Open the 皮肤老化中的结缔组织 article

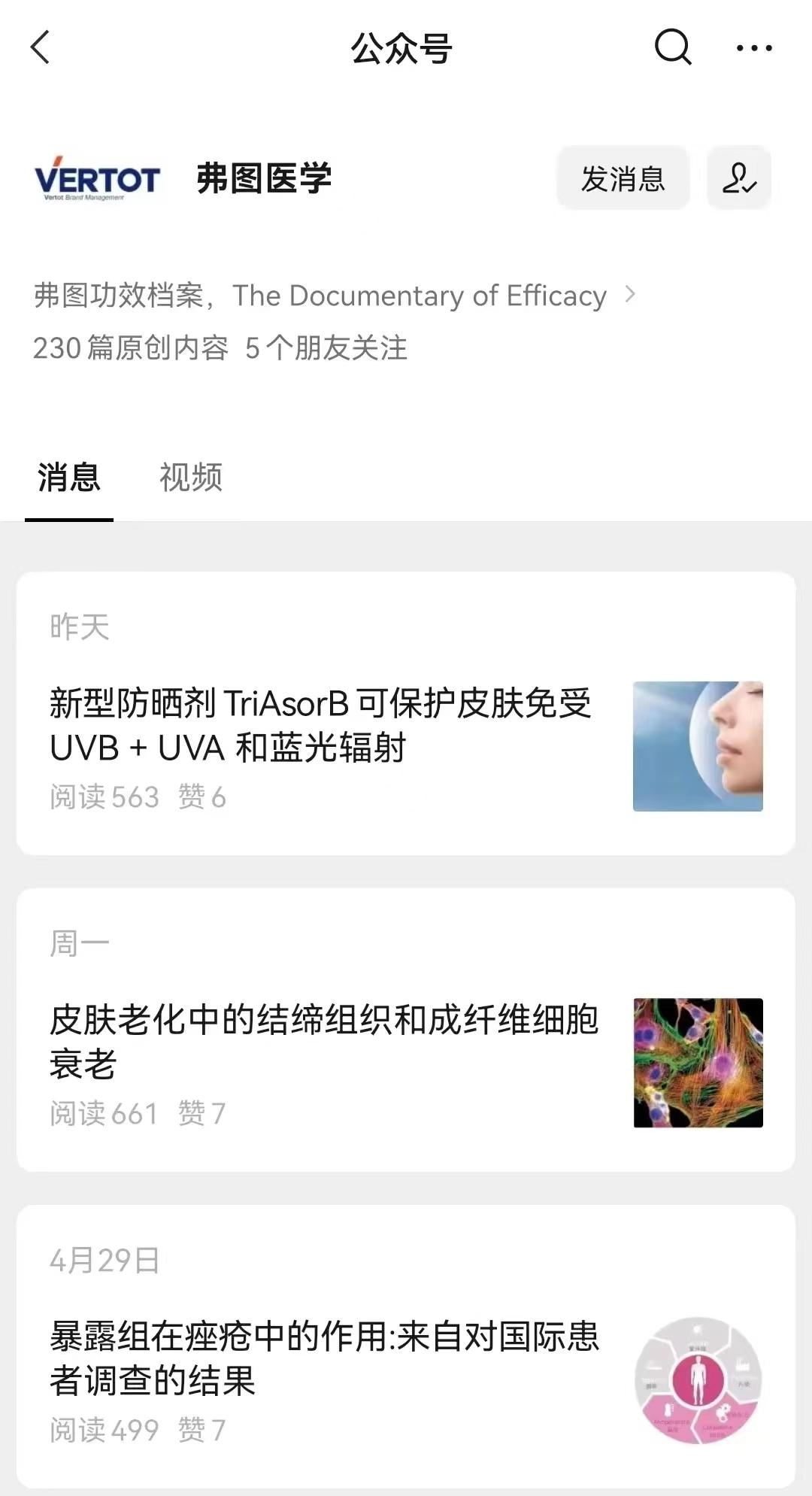click(x=323, y=1042)
